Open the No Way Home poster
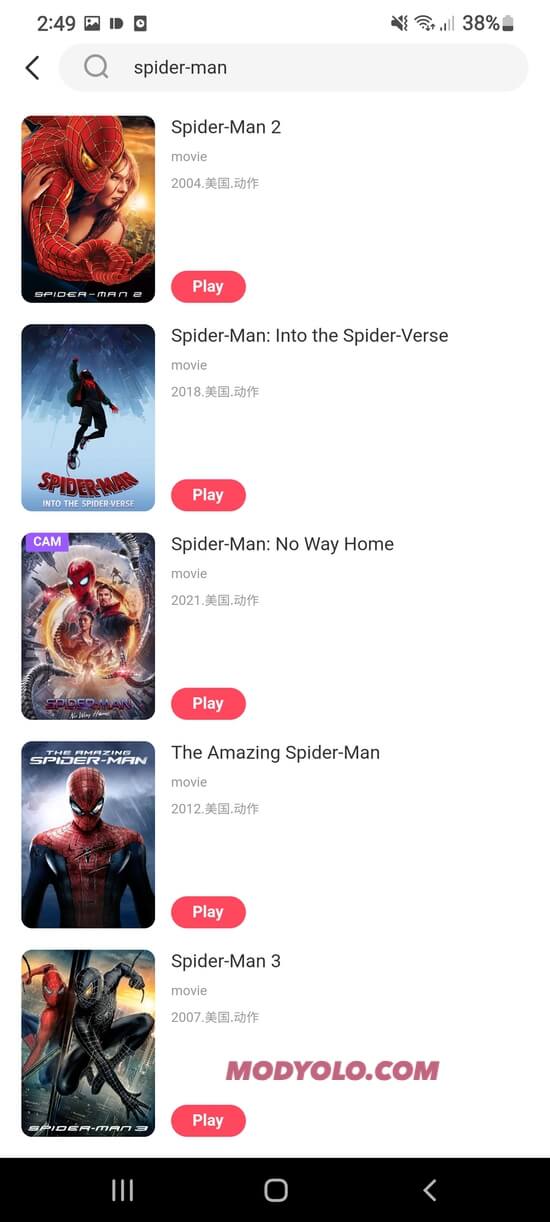 (x=88, y=626)
